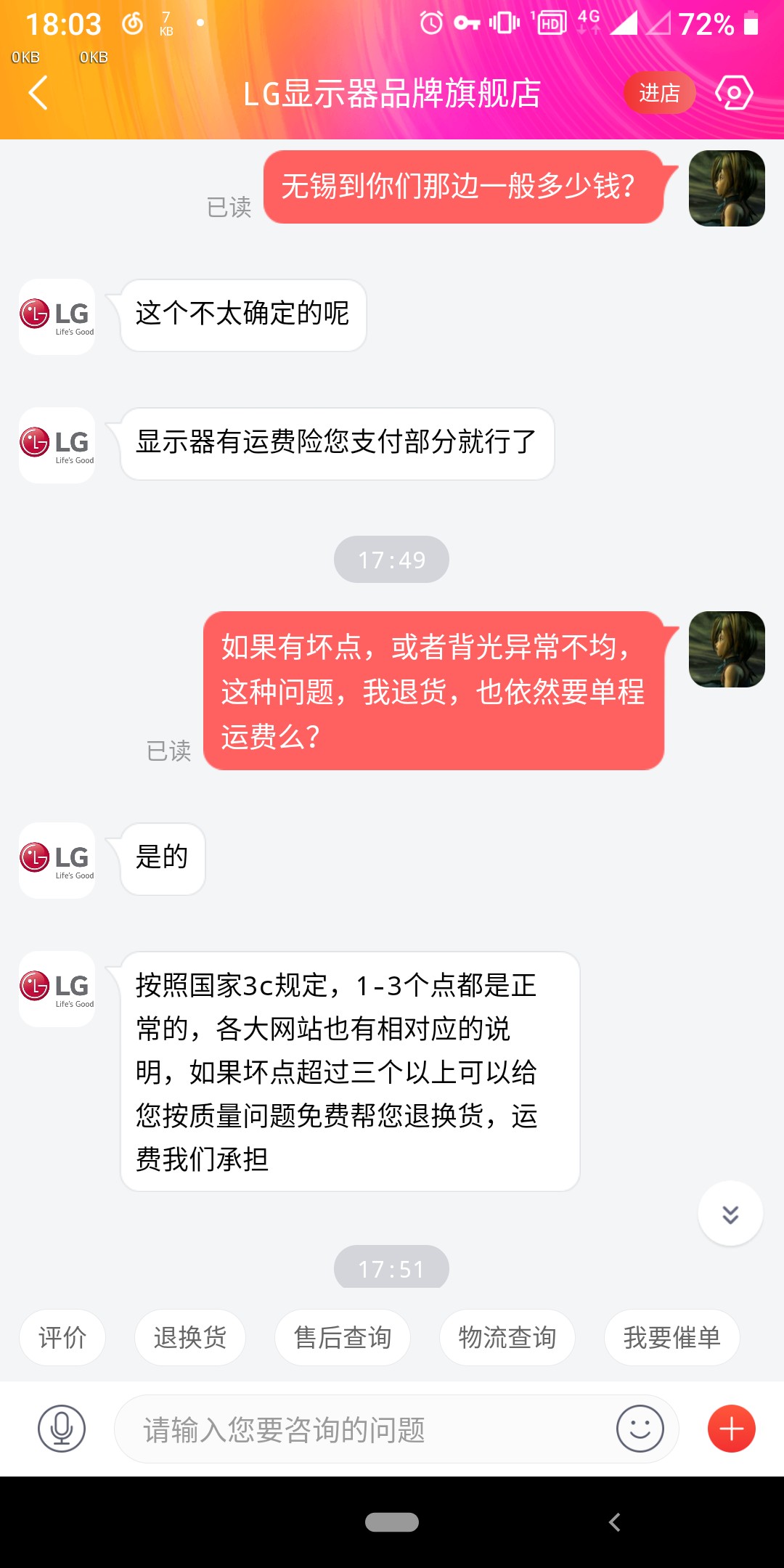Tap the 评价 chip
This screenshot has width=784, height=1568.
(62, 1337)
